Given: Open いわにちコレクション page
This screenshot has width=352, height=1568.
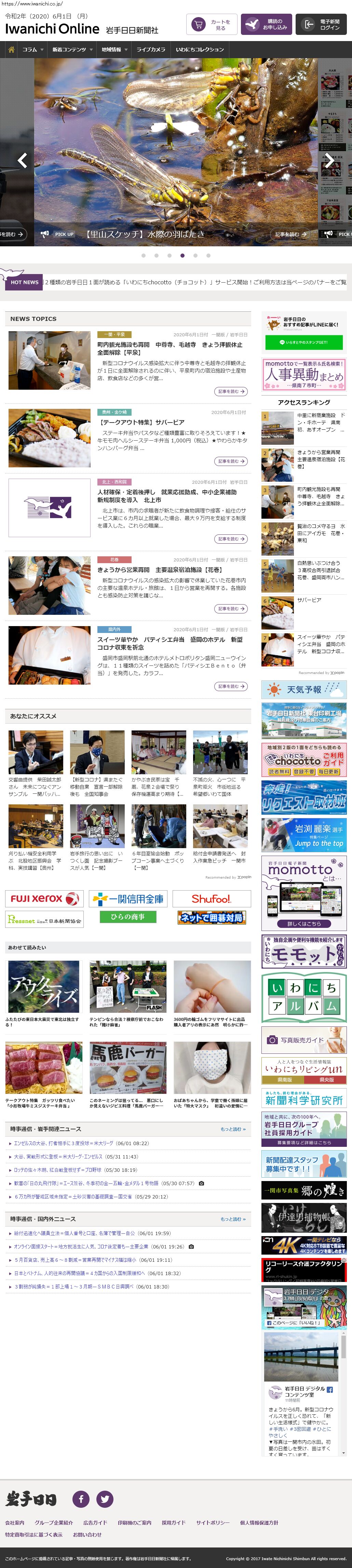Looking at the screenshot, I should pos(199,49).
